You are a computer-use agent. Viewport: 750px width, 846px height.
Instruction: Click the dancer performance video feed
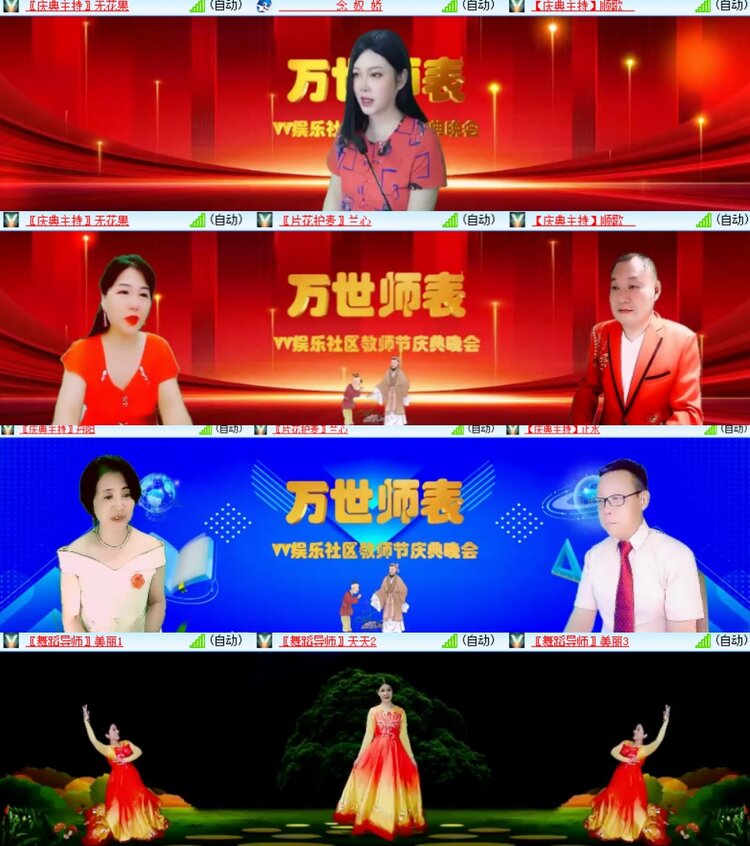[375, 750]
